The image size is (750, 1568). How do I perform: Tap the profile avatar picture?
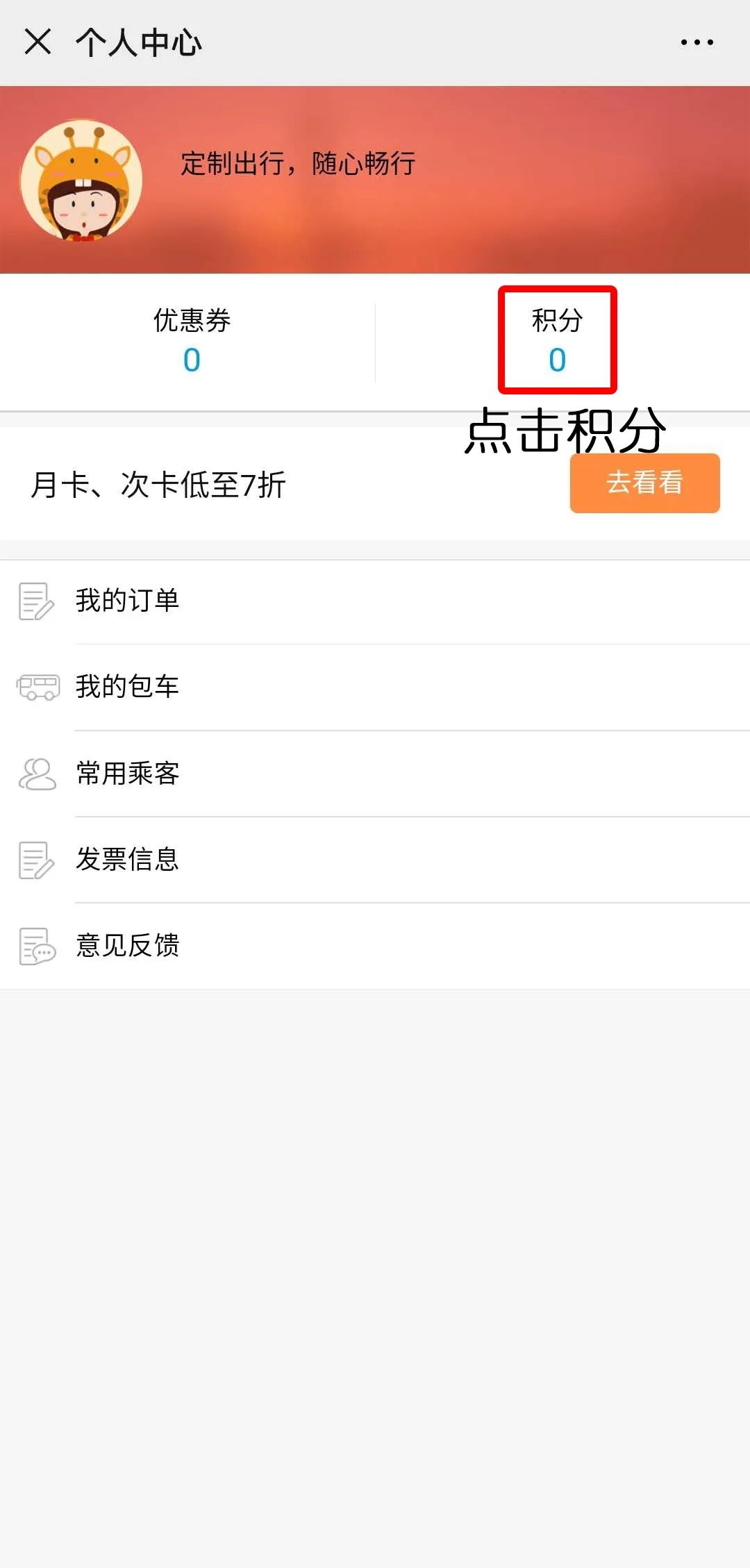[x=81, y=181]
